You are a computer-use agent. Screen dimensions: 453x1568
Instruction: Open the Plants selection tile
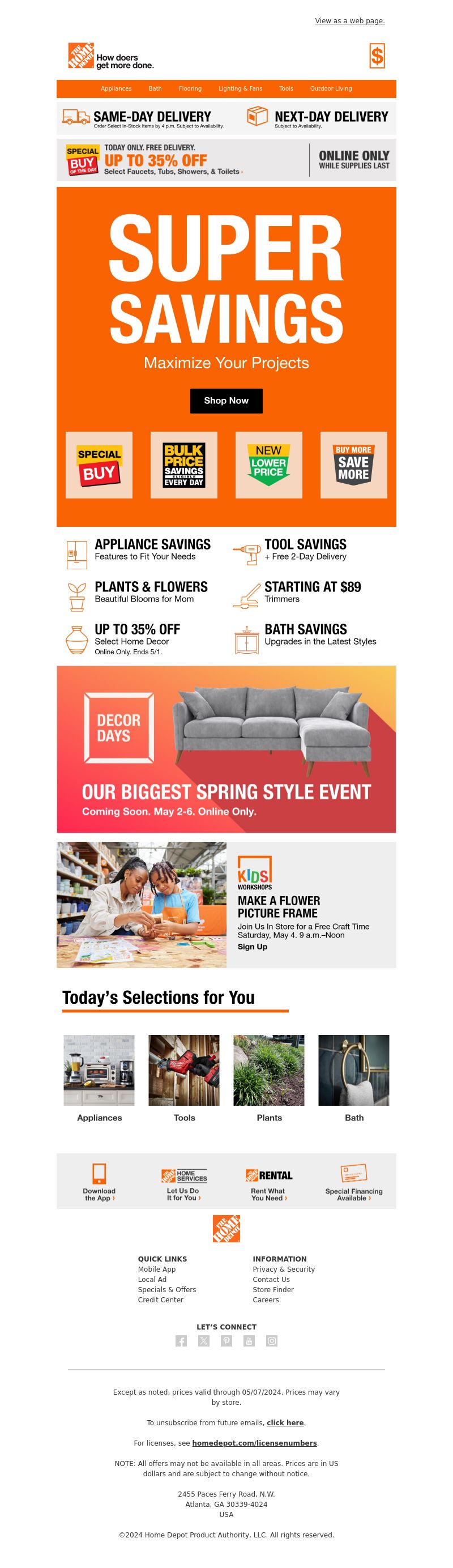pos(269,1077)
